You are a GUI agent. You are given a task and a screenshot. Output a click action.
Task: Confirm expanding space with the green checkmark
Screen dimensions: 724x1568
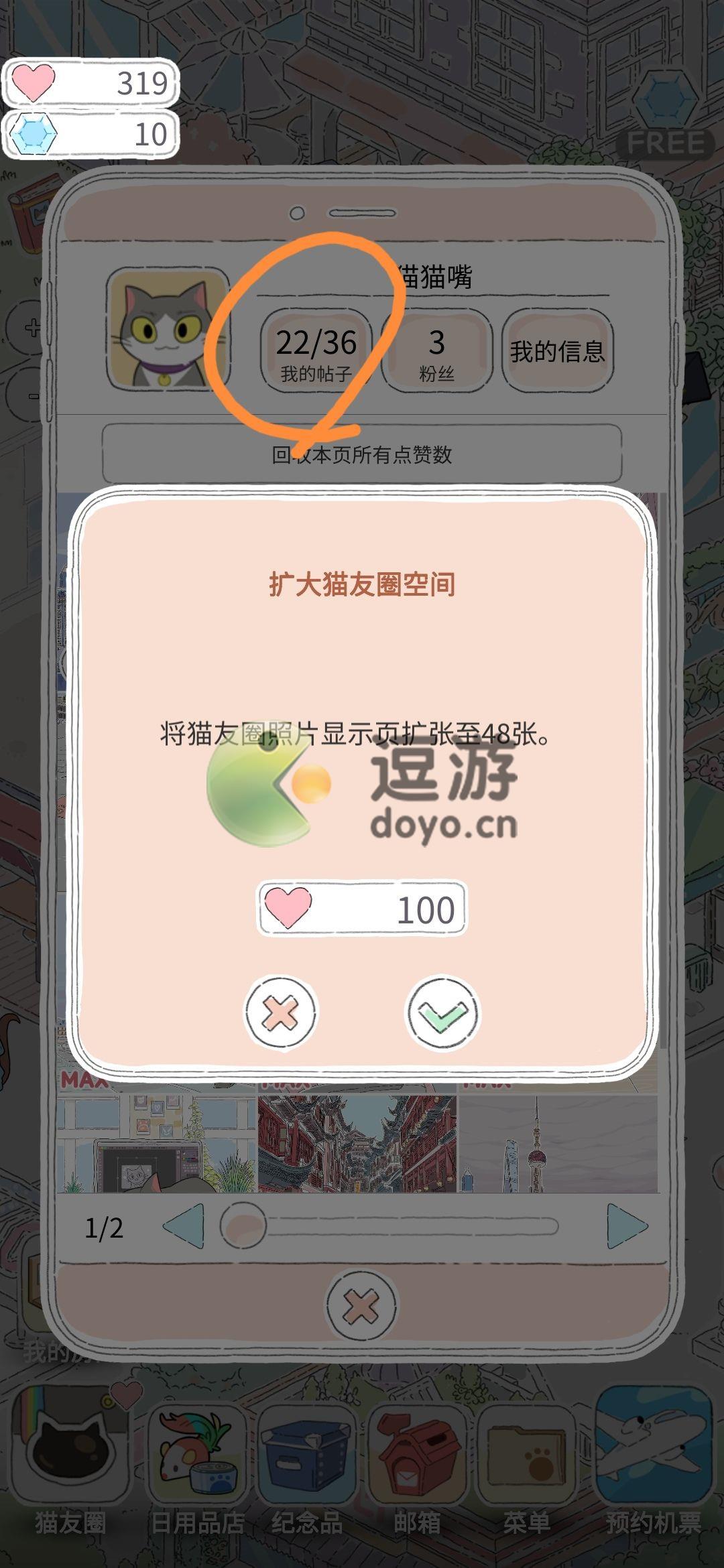click(x=442, y=1013)
